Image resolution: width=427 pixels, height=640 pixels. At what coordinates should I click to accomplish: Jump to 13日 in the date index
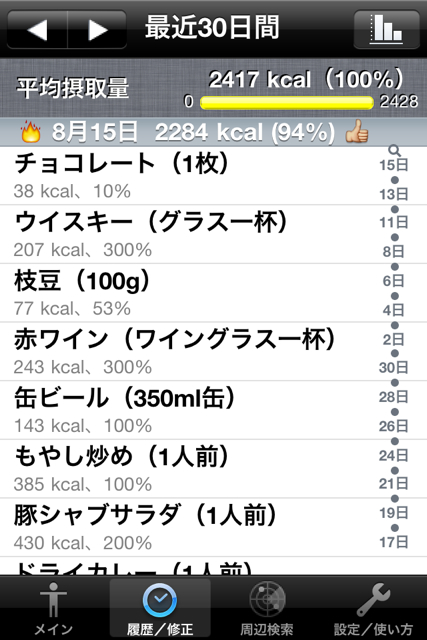coord(394,194)
